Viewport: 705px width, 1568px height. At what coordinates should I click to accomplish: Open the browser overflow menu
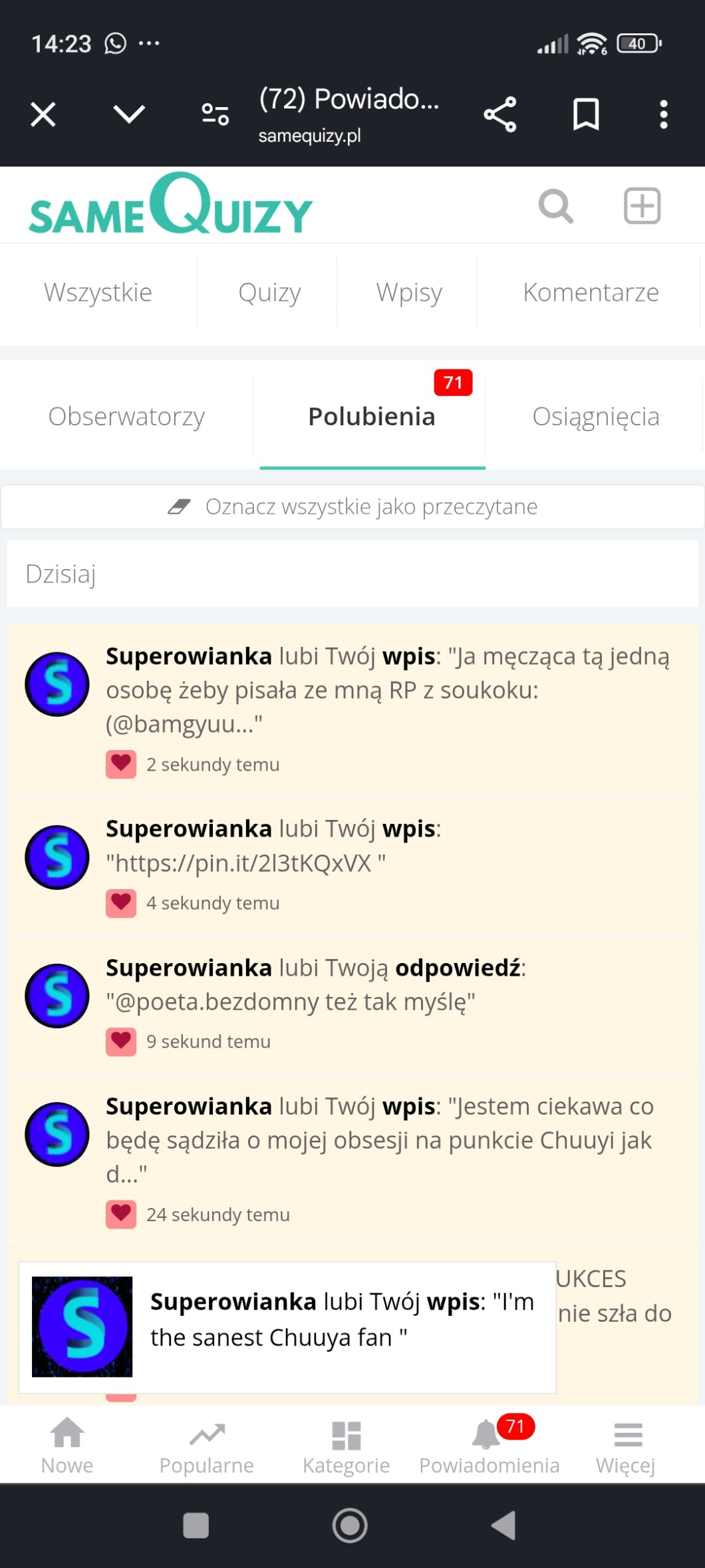(x=663, y=114)
